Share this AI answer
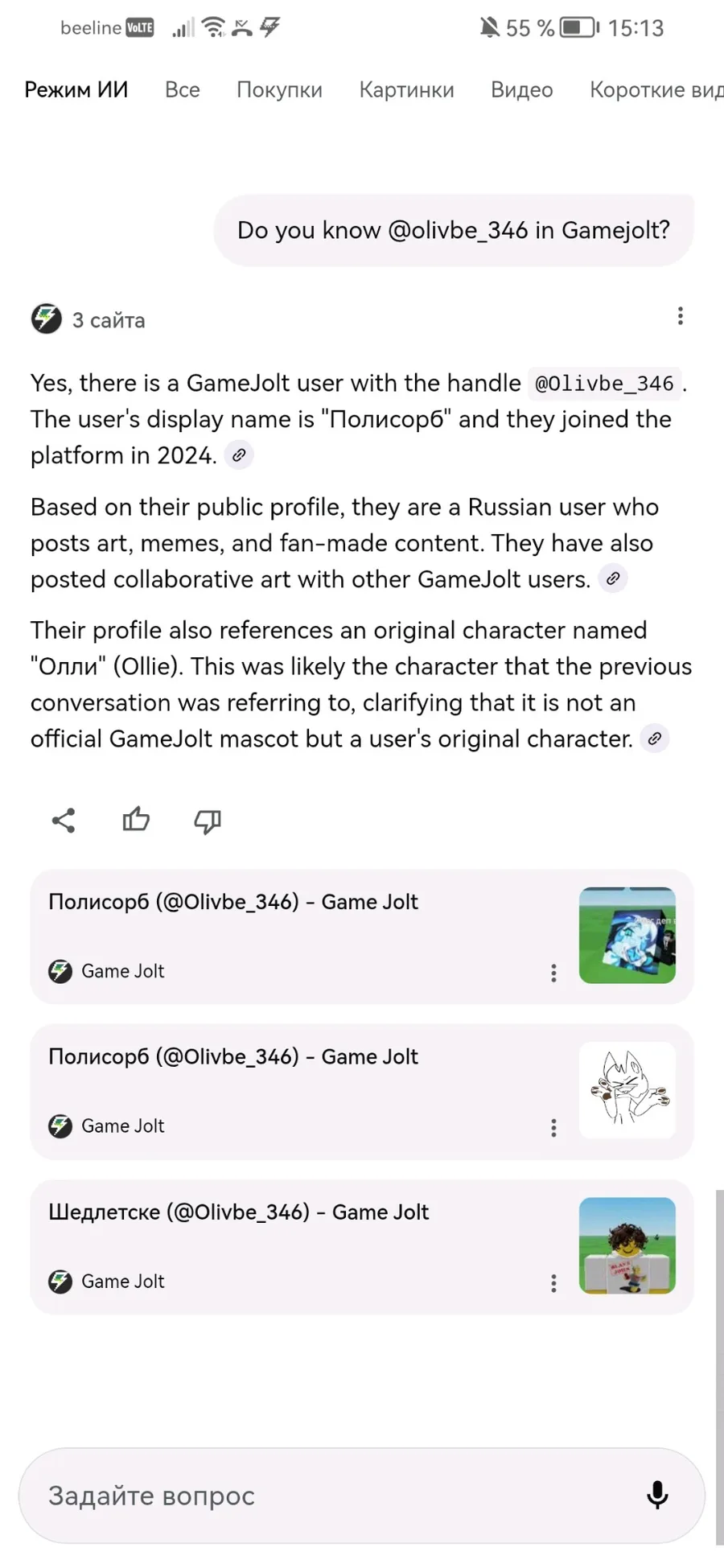The width and height of the screenshot is (724, 1568). pos(64,821)
